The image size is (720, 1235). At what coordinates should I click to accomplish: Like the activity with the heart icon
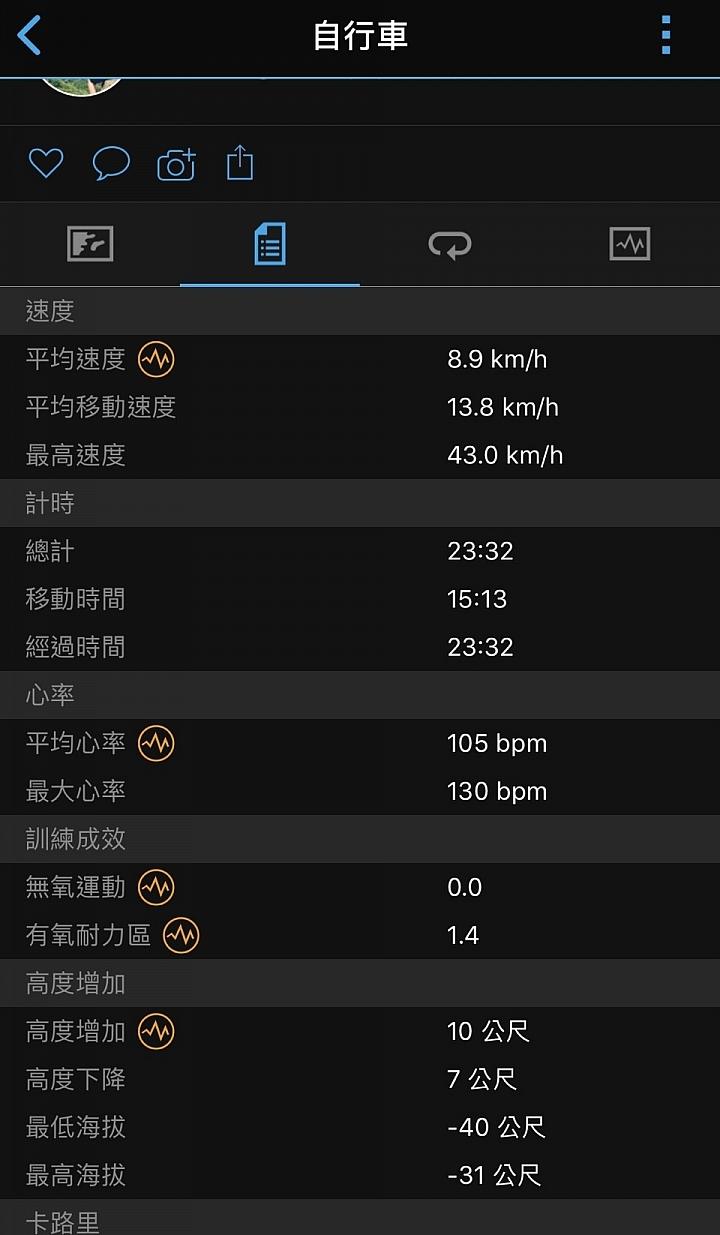(45, 163)
